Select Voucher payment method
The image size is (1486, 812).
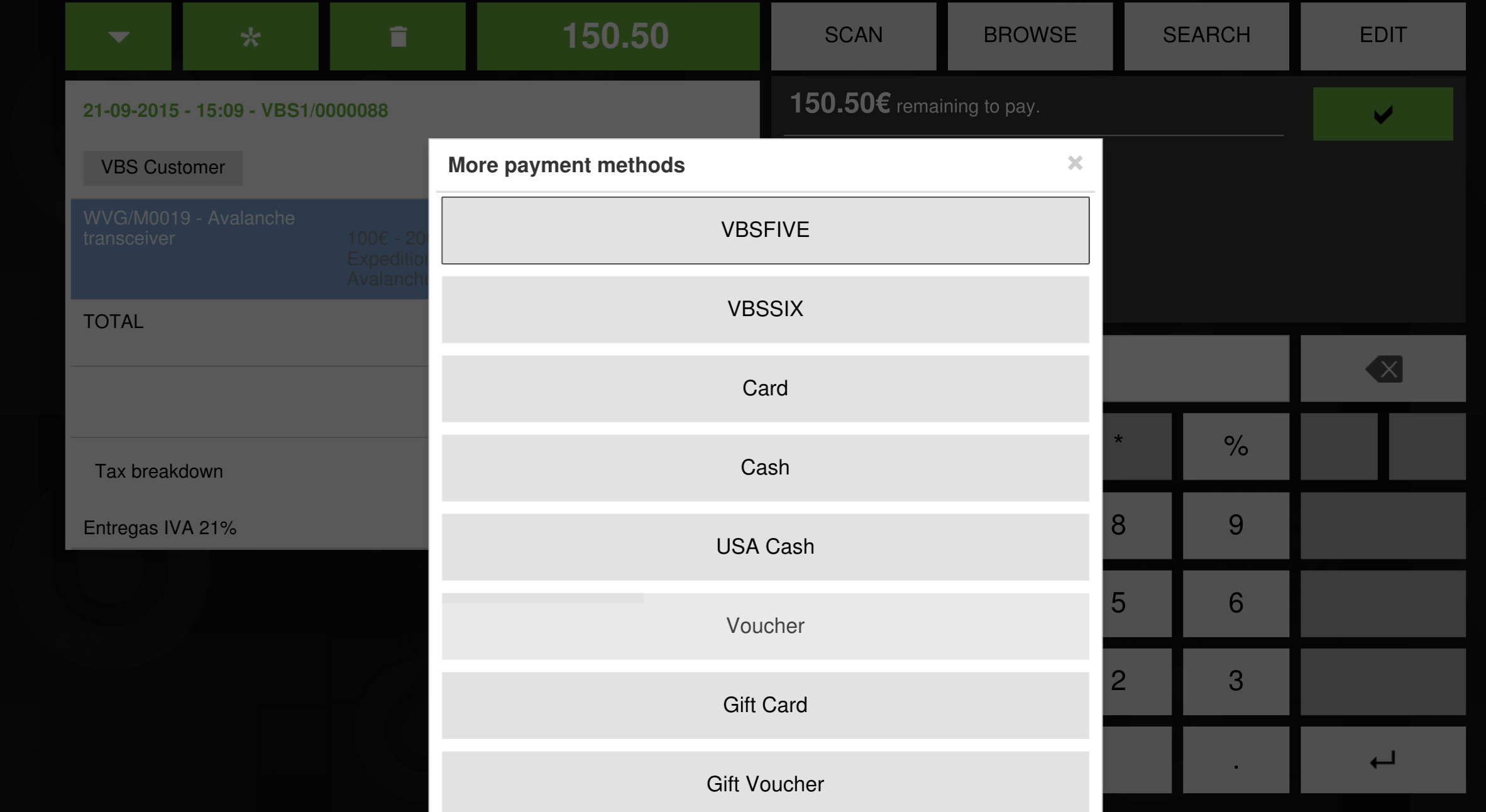(765, 626)
